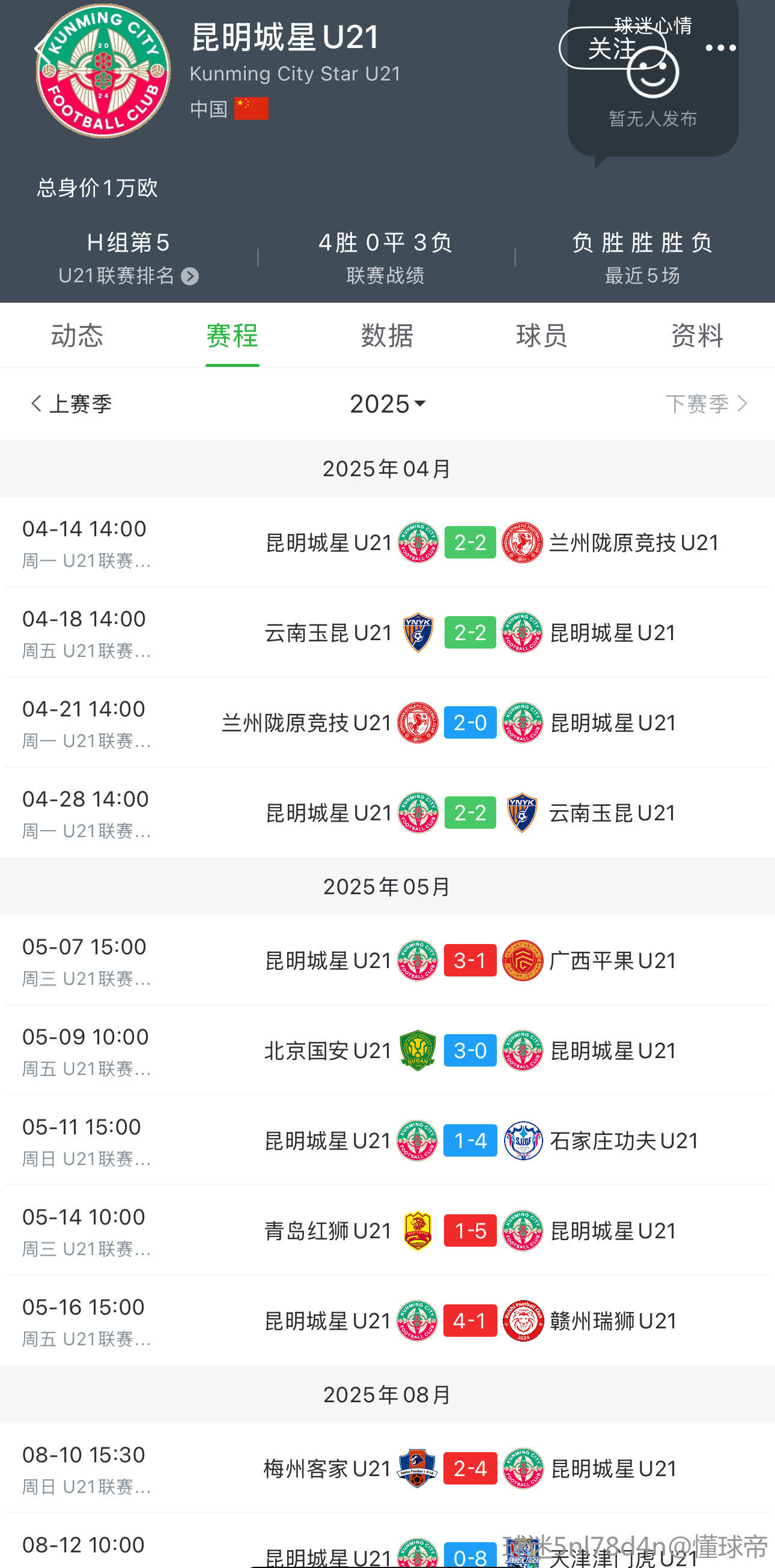Switch to the 数据 tab
The image size is (775, 1568).
point(387,335)
